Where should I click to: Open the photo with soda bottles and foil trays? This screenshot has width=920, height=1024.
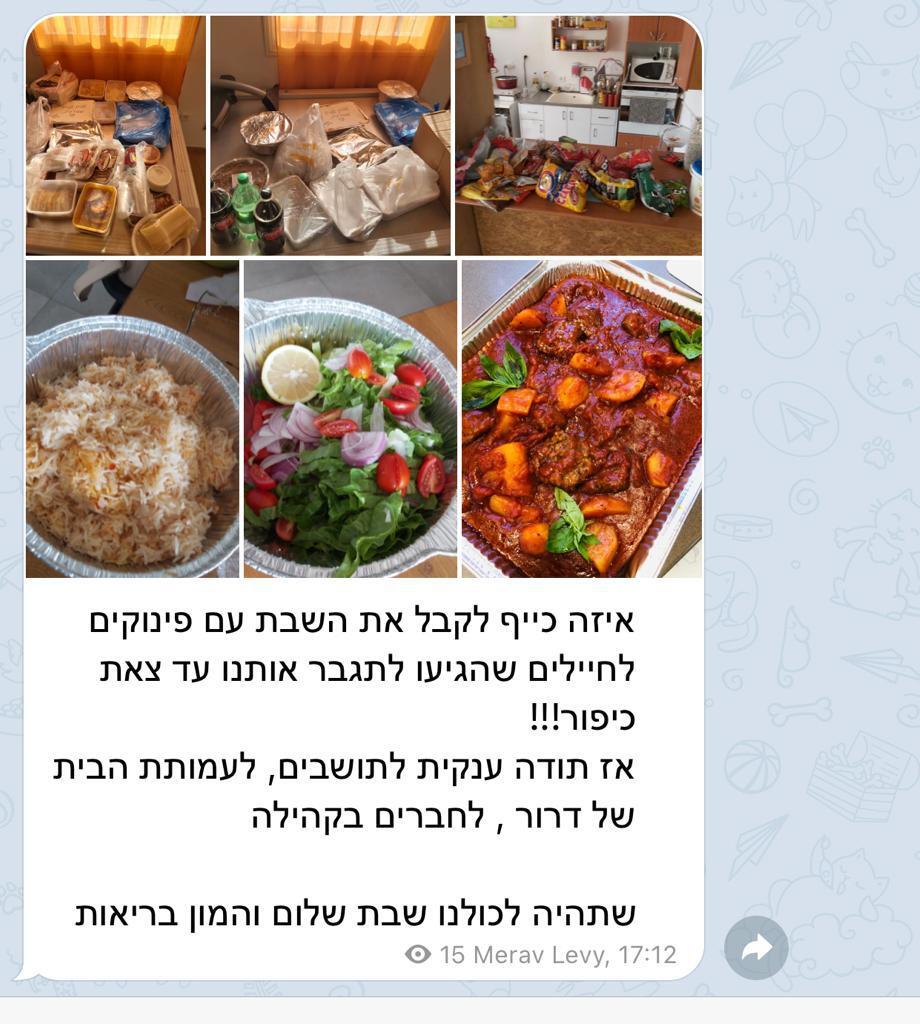click(x=330, y=135)
